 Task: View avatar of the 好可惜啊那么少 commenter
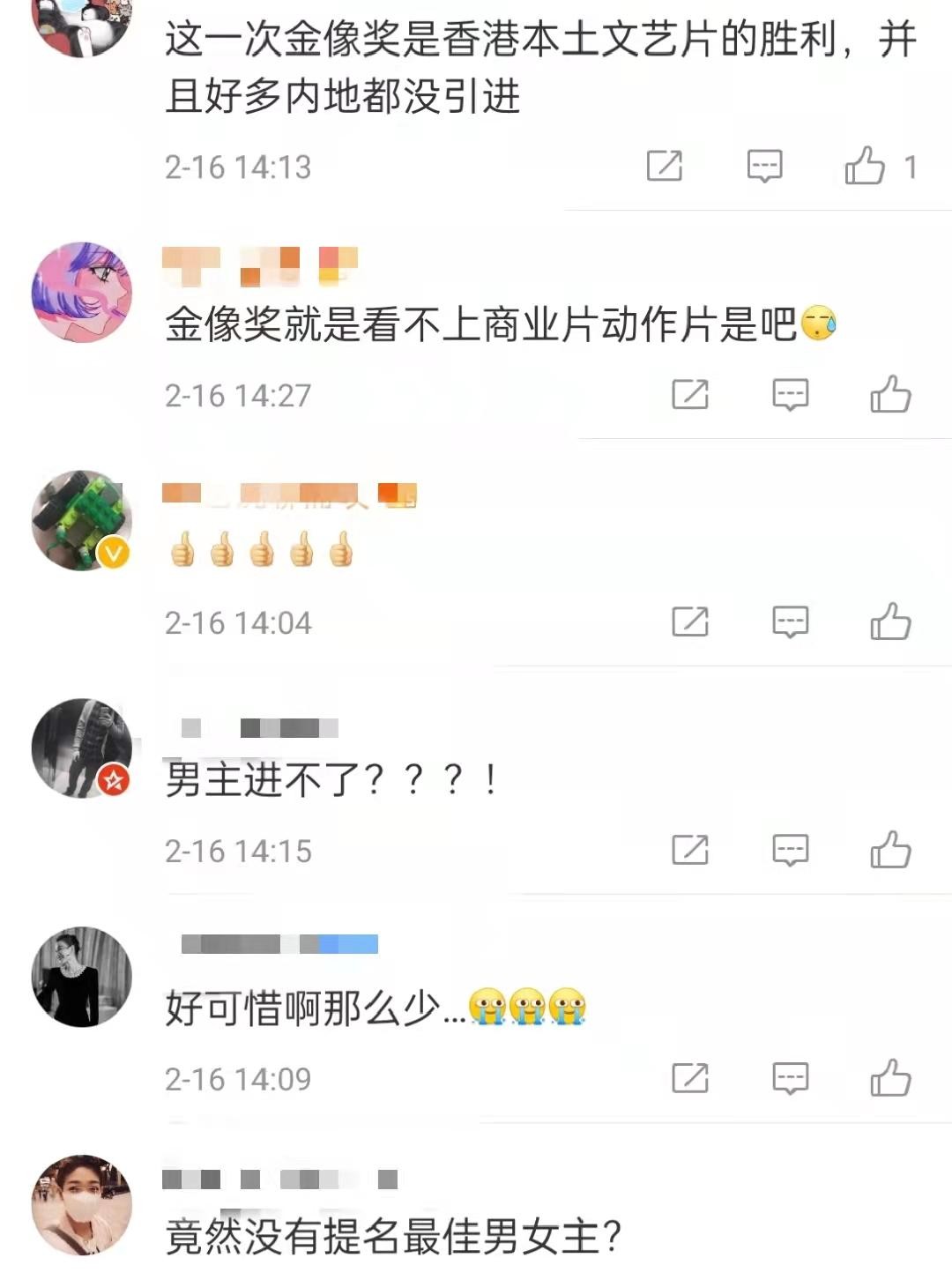[x=81, y=976]
